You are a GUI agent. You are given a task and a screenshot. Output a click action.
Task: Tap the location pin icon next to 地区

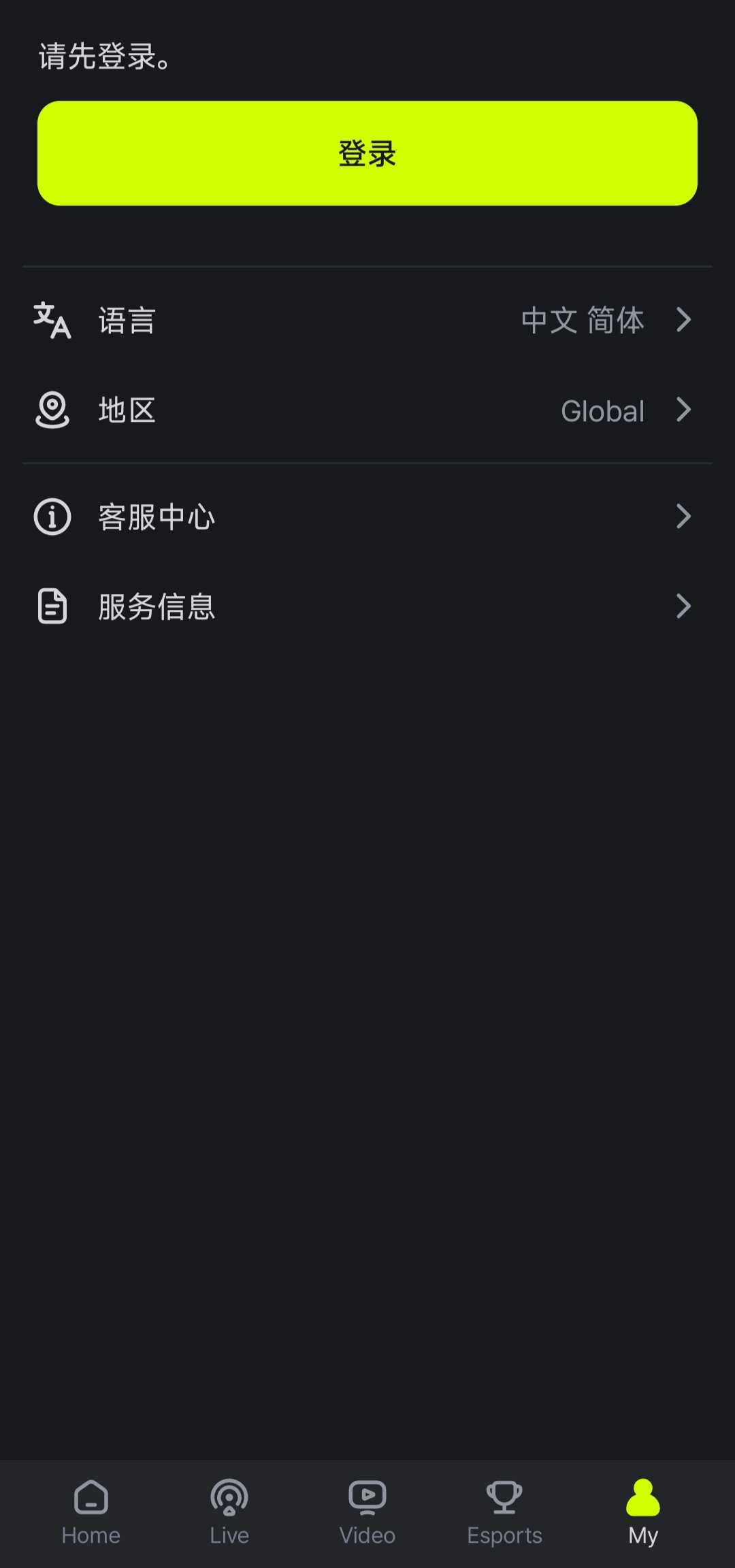tap(52, 410)
